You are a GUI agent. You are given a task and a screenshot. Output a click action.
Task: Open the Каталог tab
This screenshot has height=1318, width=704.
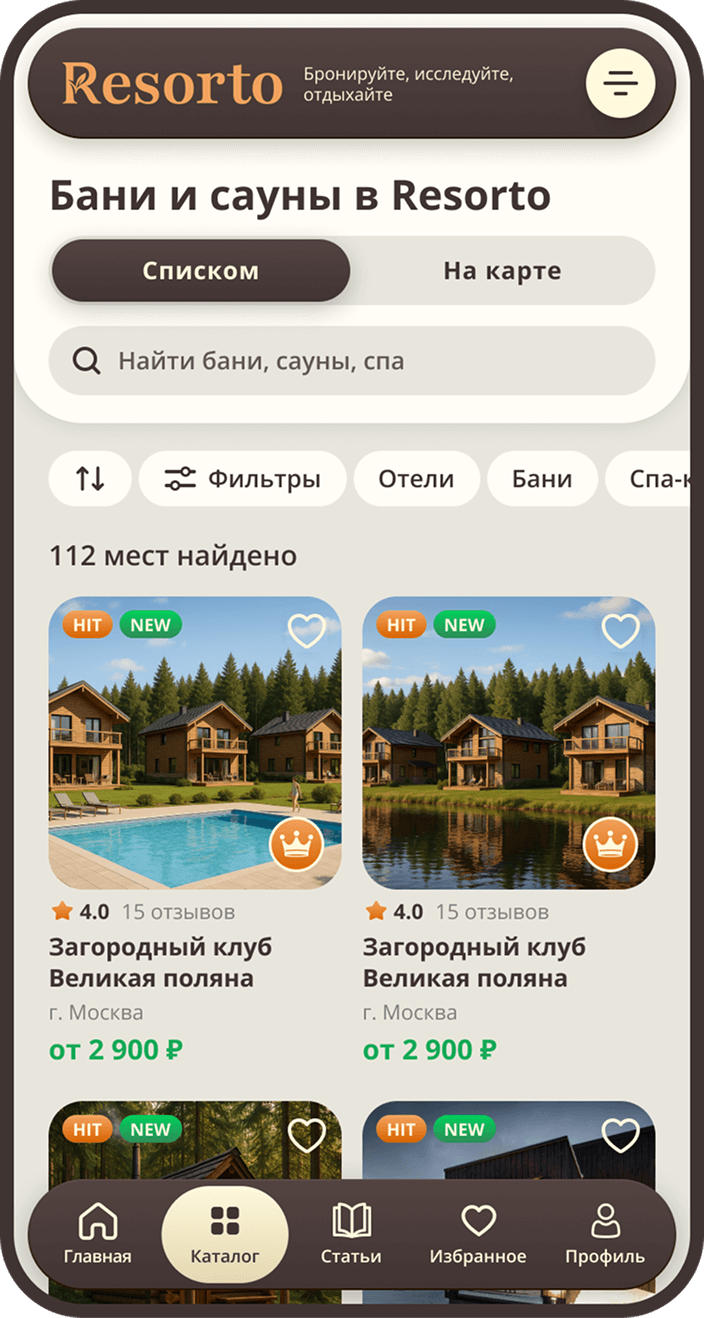point(225,1235)
